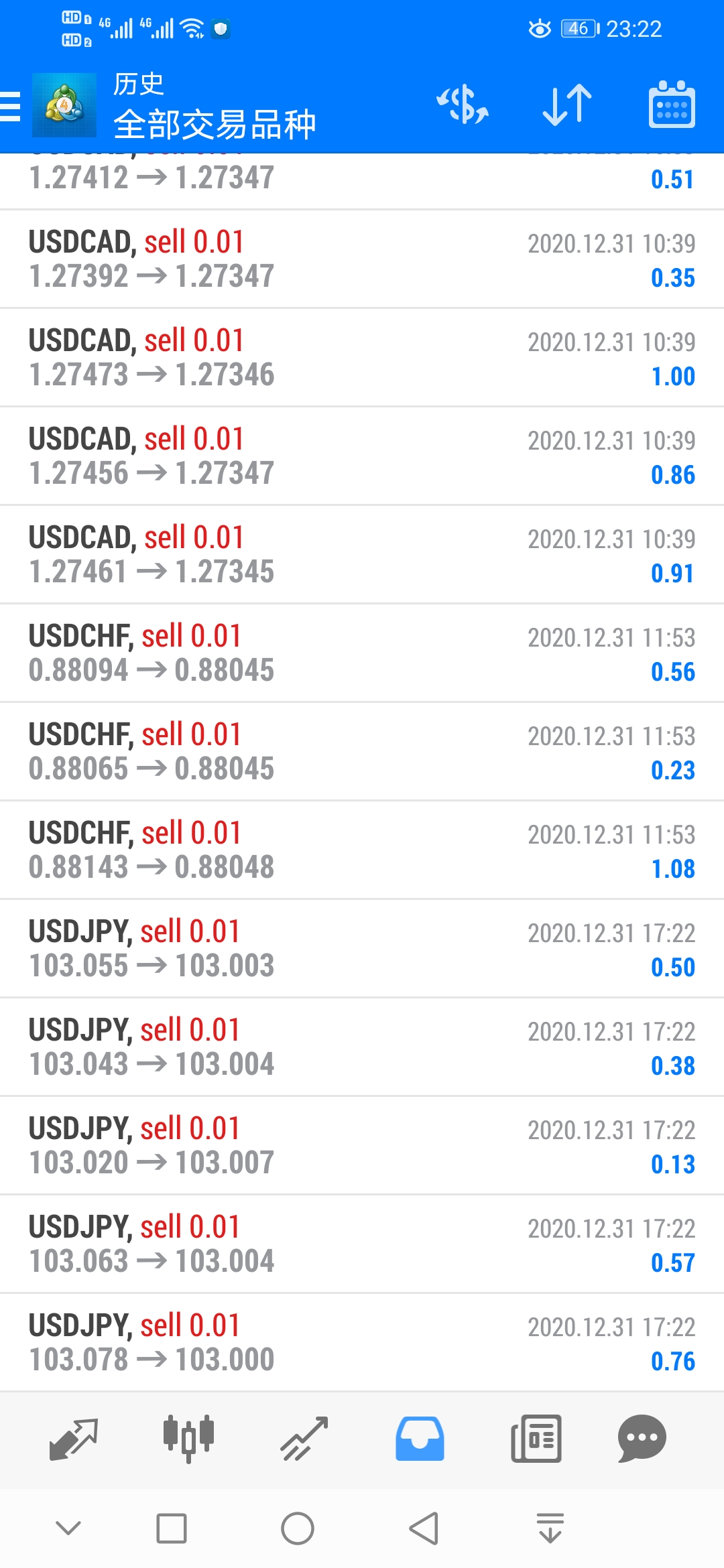This screenshot has height=1568, width=724.
Task: Open the calendar date range picker
Action: pos(672,105)
